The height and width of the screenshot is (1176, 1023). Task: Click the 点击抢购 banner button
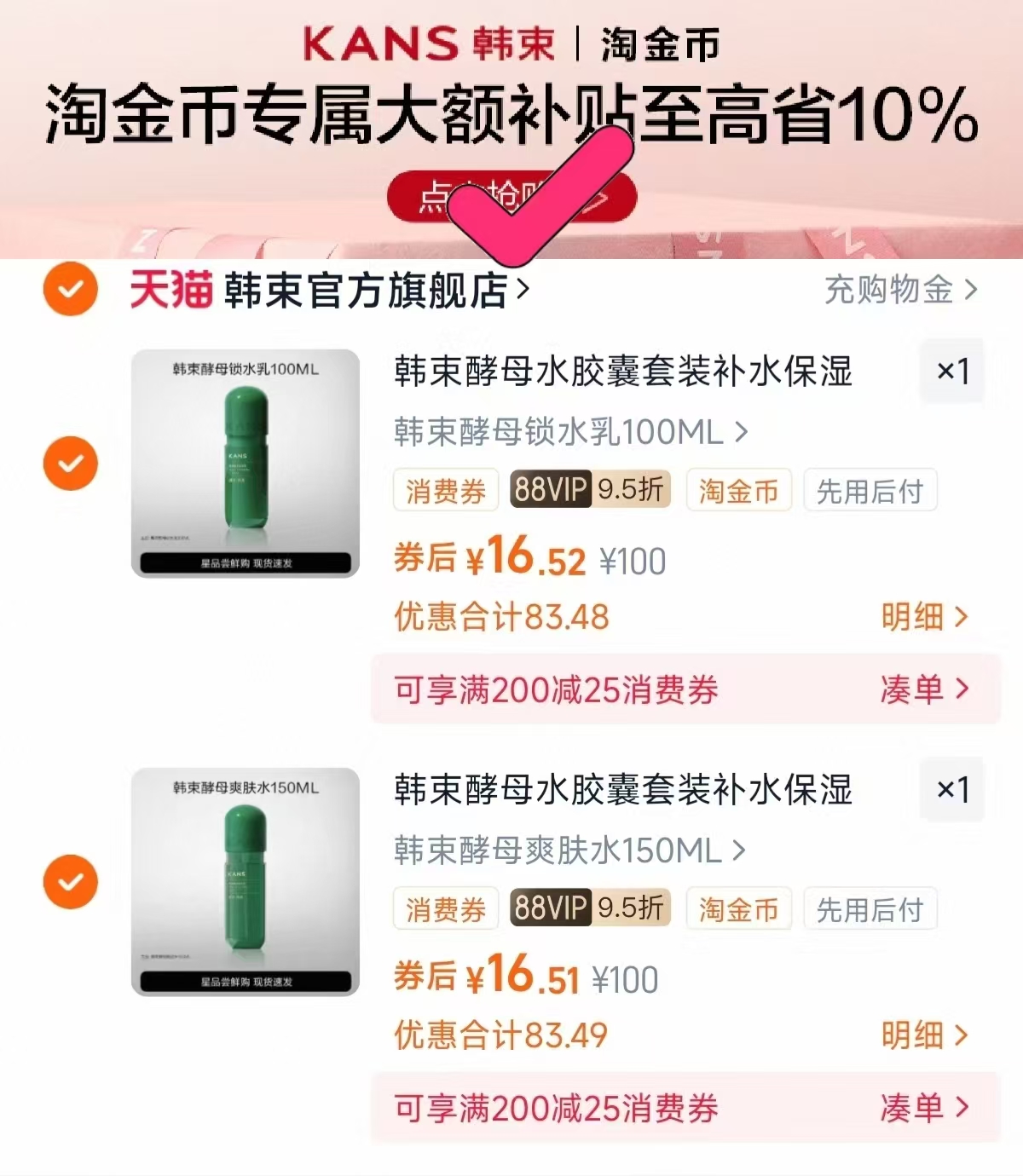(511, 196)
